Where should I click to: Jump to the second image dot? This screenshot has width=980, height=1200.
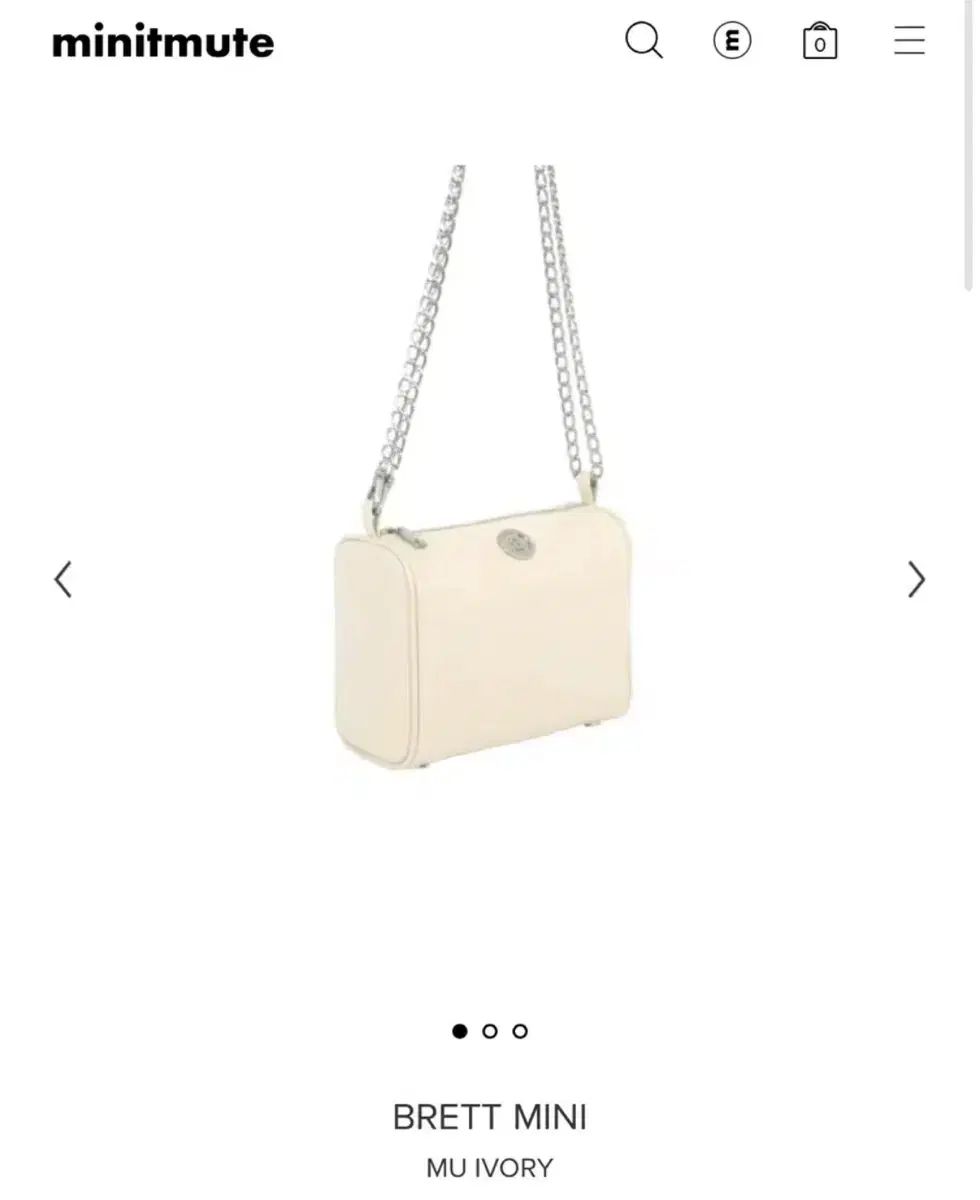coord(490,1031)
